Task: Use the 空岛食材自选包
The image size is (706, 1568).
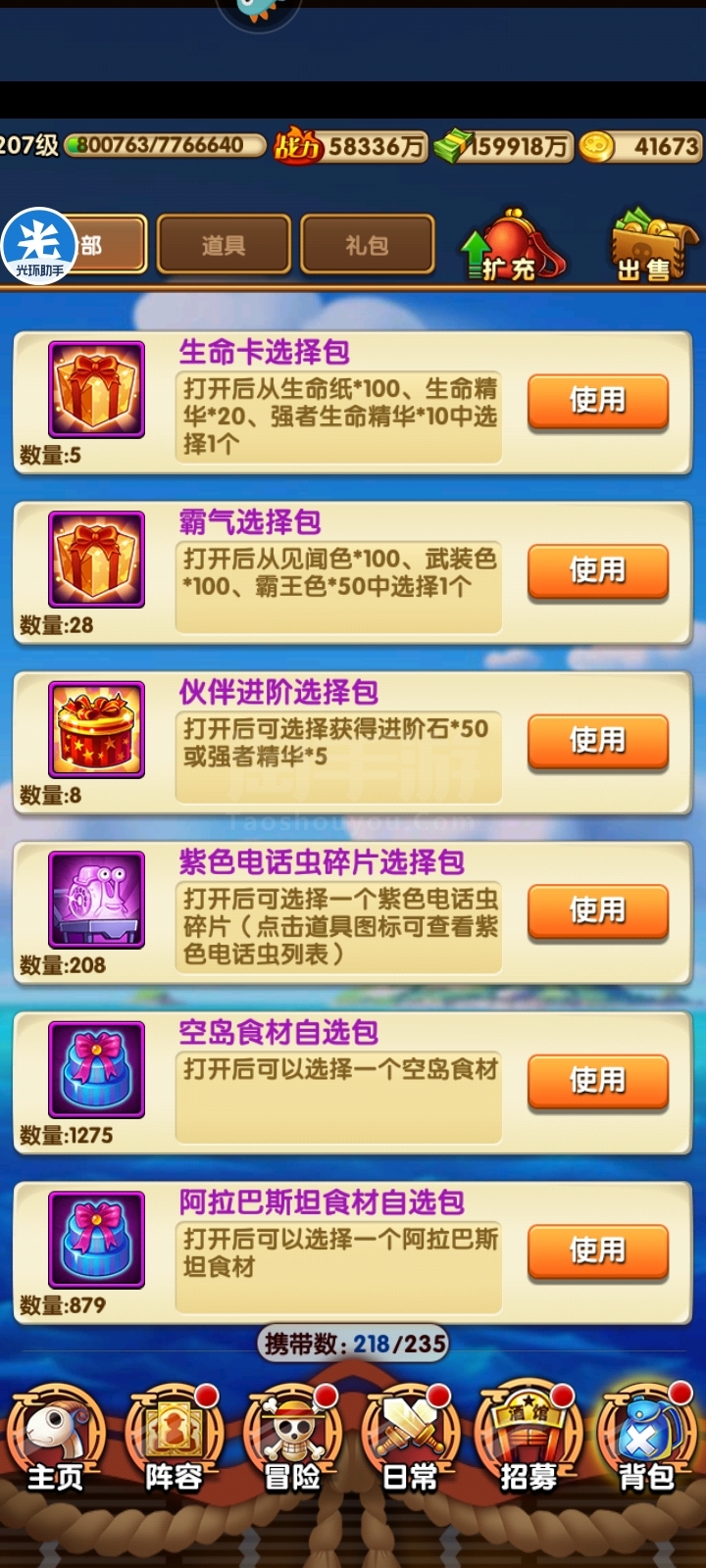Action: [x=598, y=1082]
